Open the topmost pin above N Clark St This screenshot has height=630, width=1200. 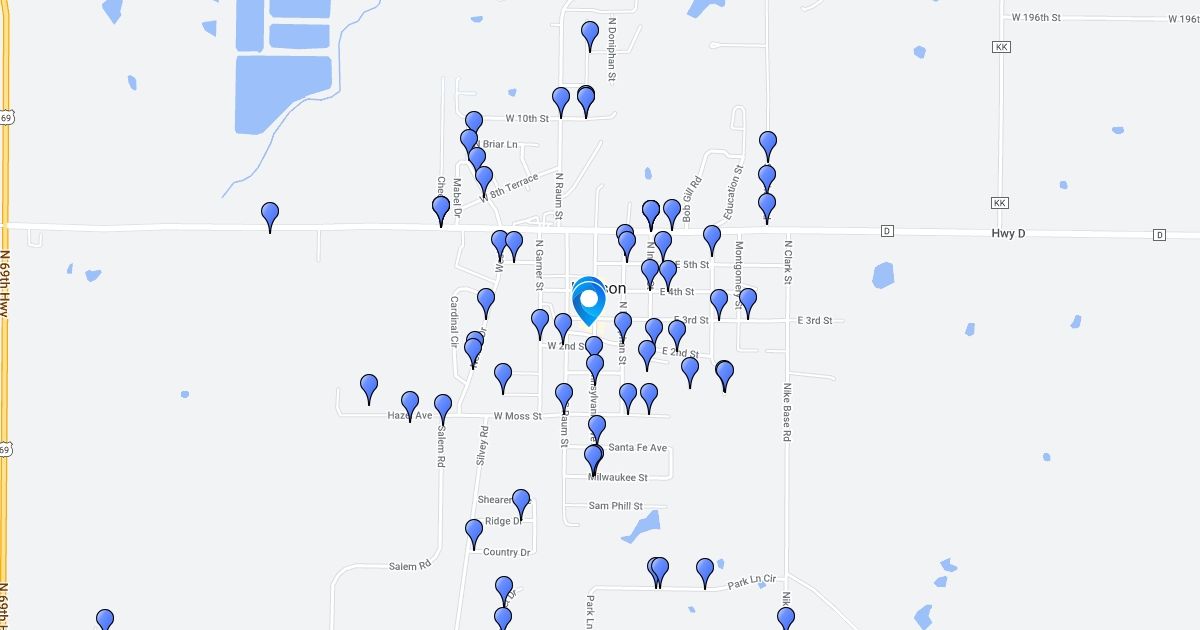pyautogui.click(x=768, y=143)
